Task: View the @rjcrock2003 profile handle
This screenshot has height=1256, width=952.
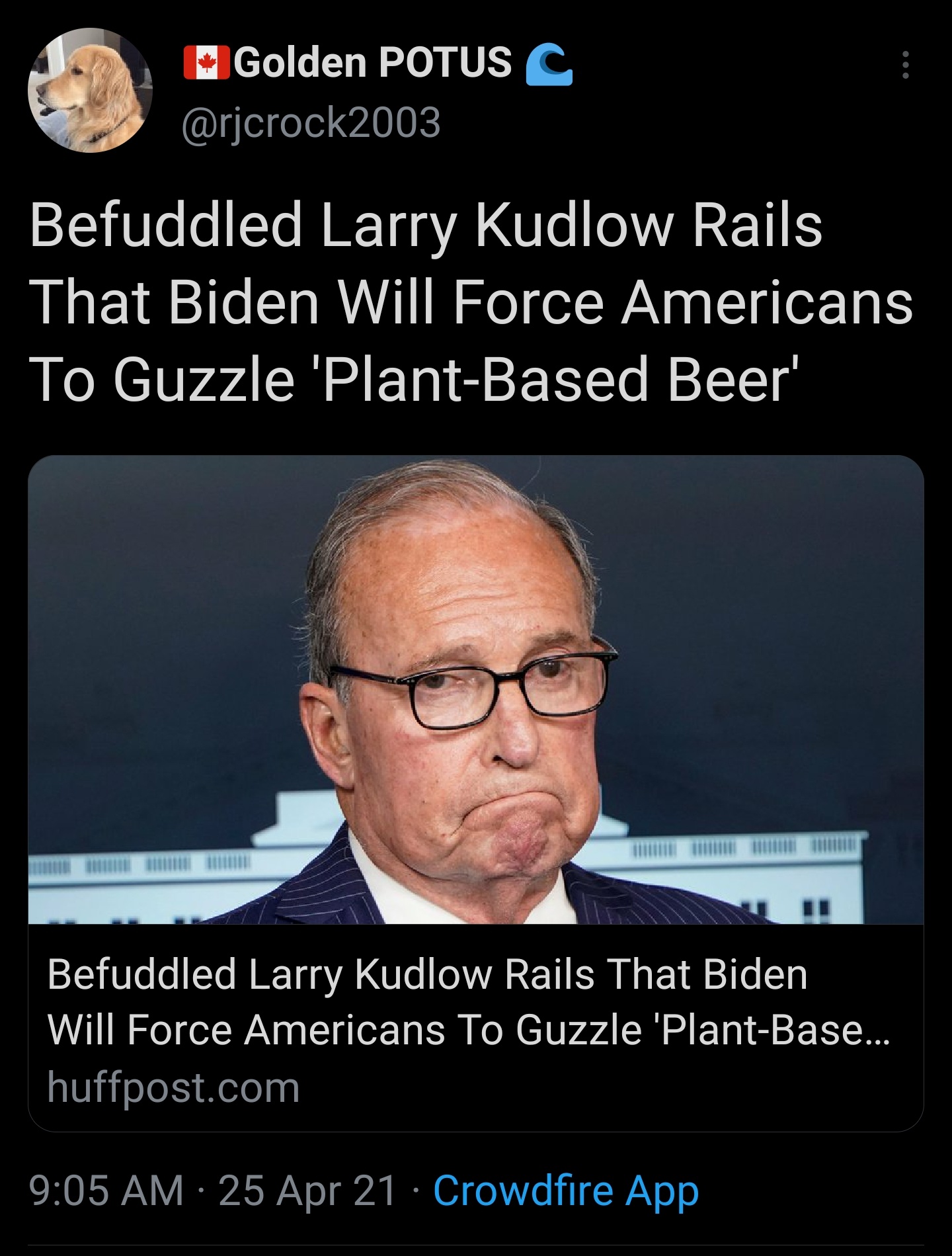Action: tap(311, 123)
